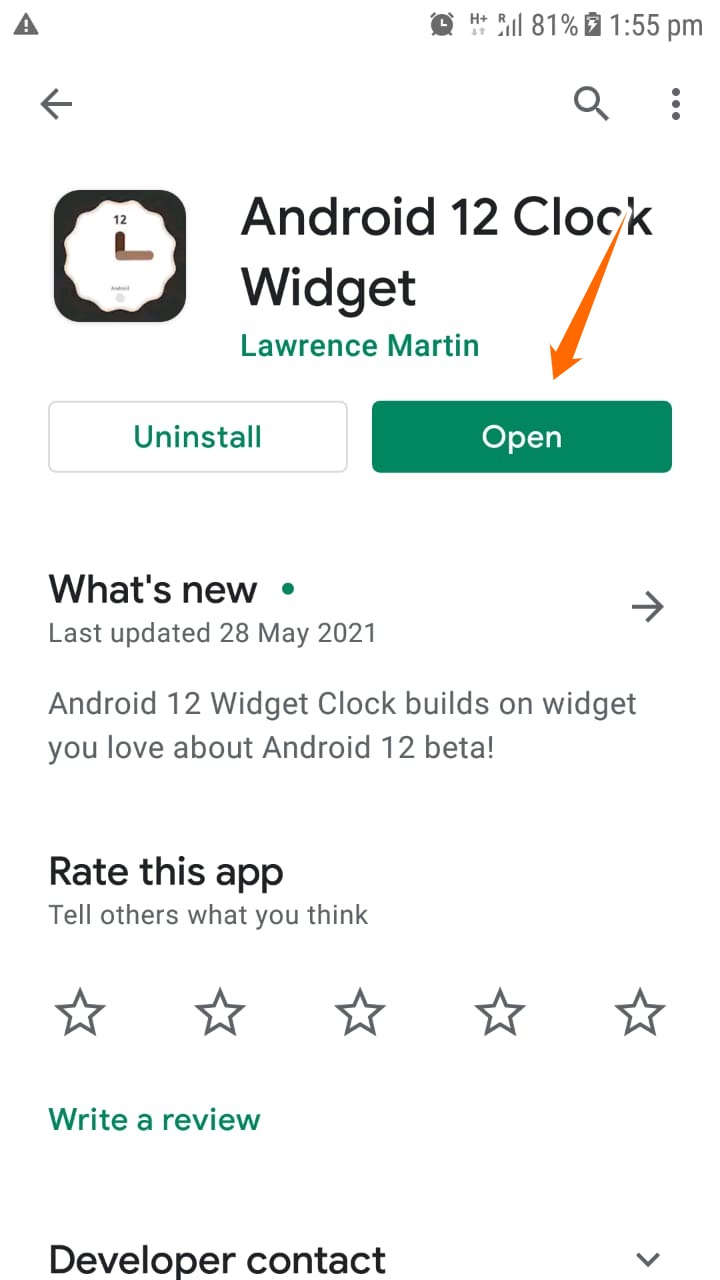Rate the app three stars

pyautogui.click(x=360, y=1013)
